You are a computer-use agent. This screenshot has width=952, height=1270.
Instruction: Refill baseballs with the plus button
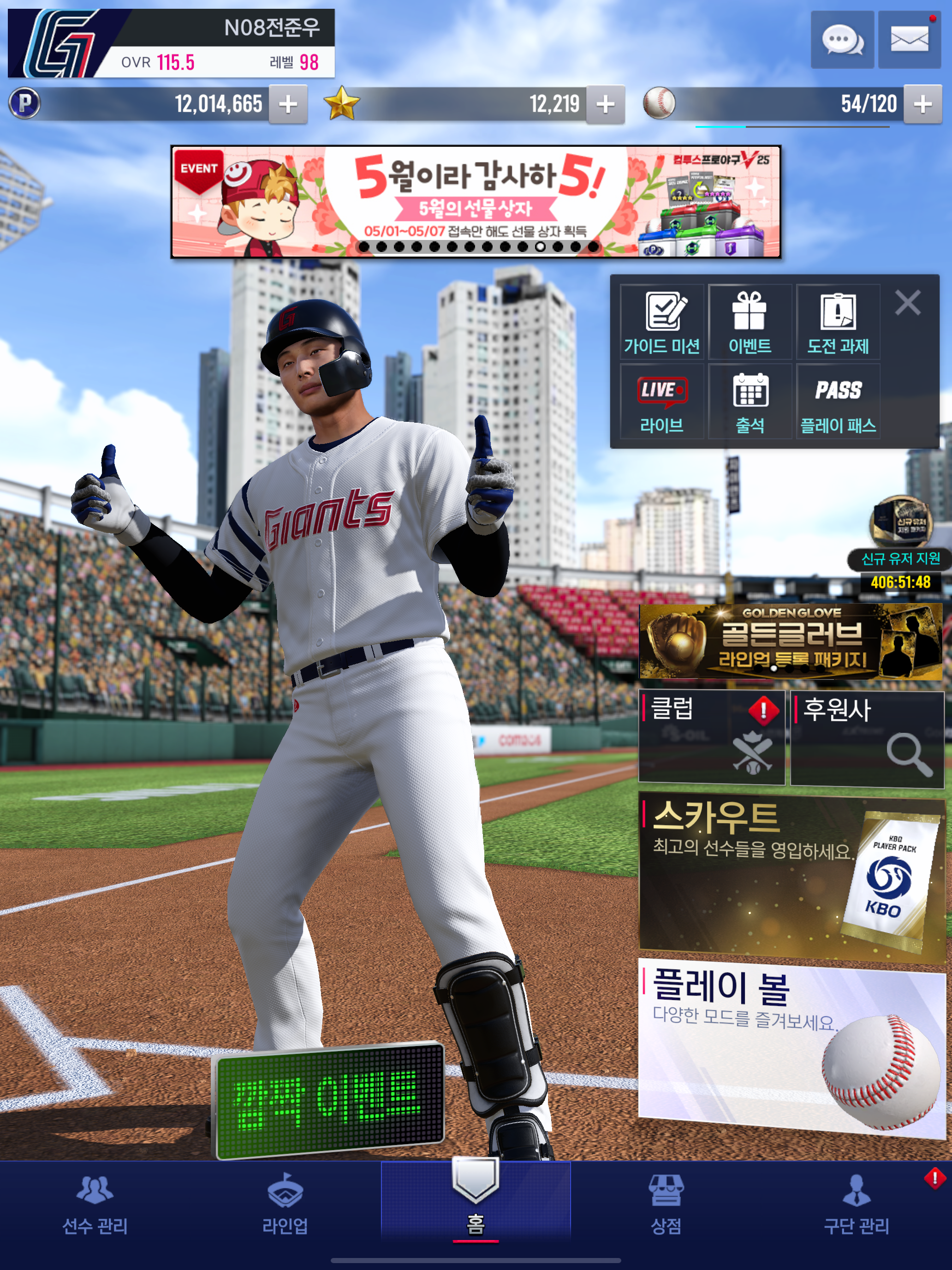(x=922, y=104)
